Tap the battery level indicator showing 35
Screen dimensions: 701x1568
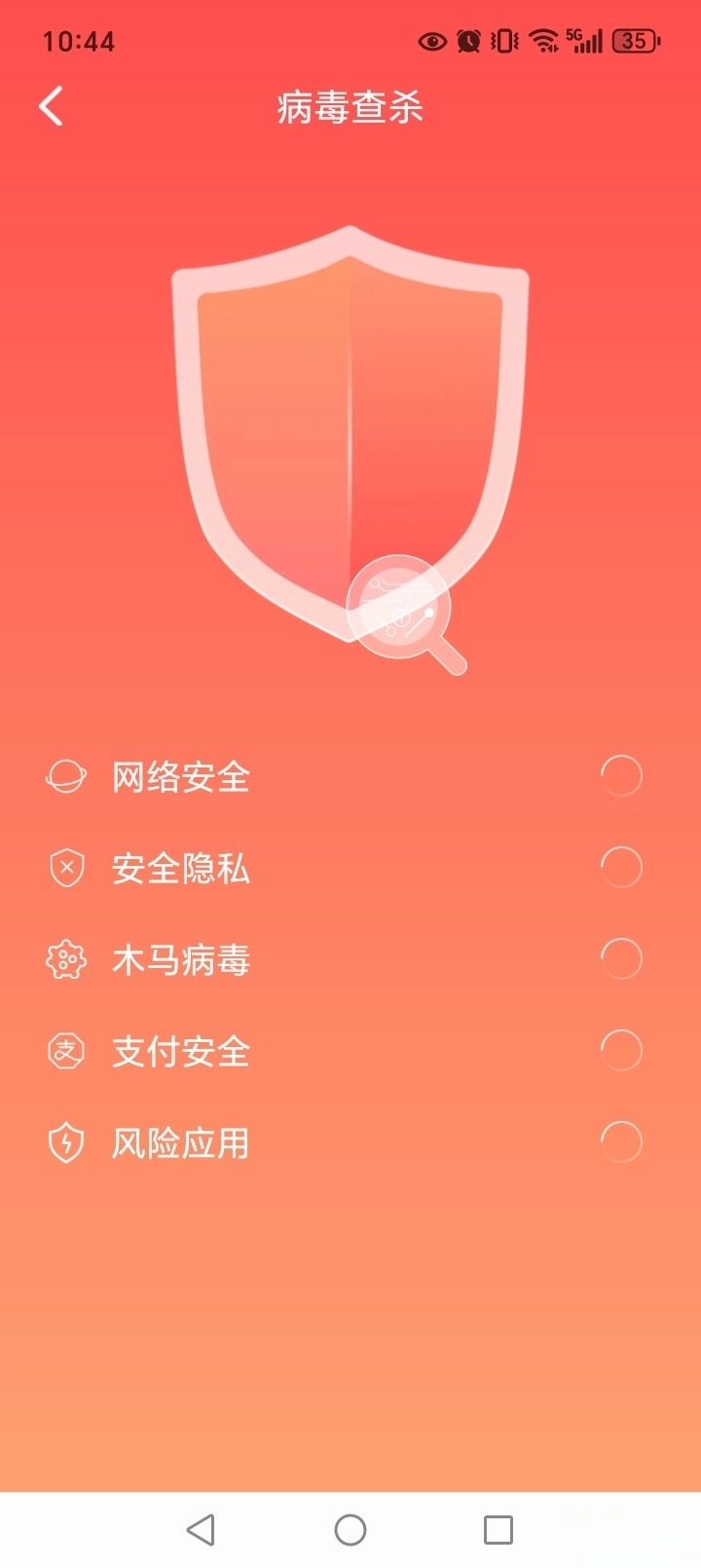coord(634,39)
